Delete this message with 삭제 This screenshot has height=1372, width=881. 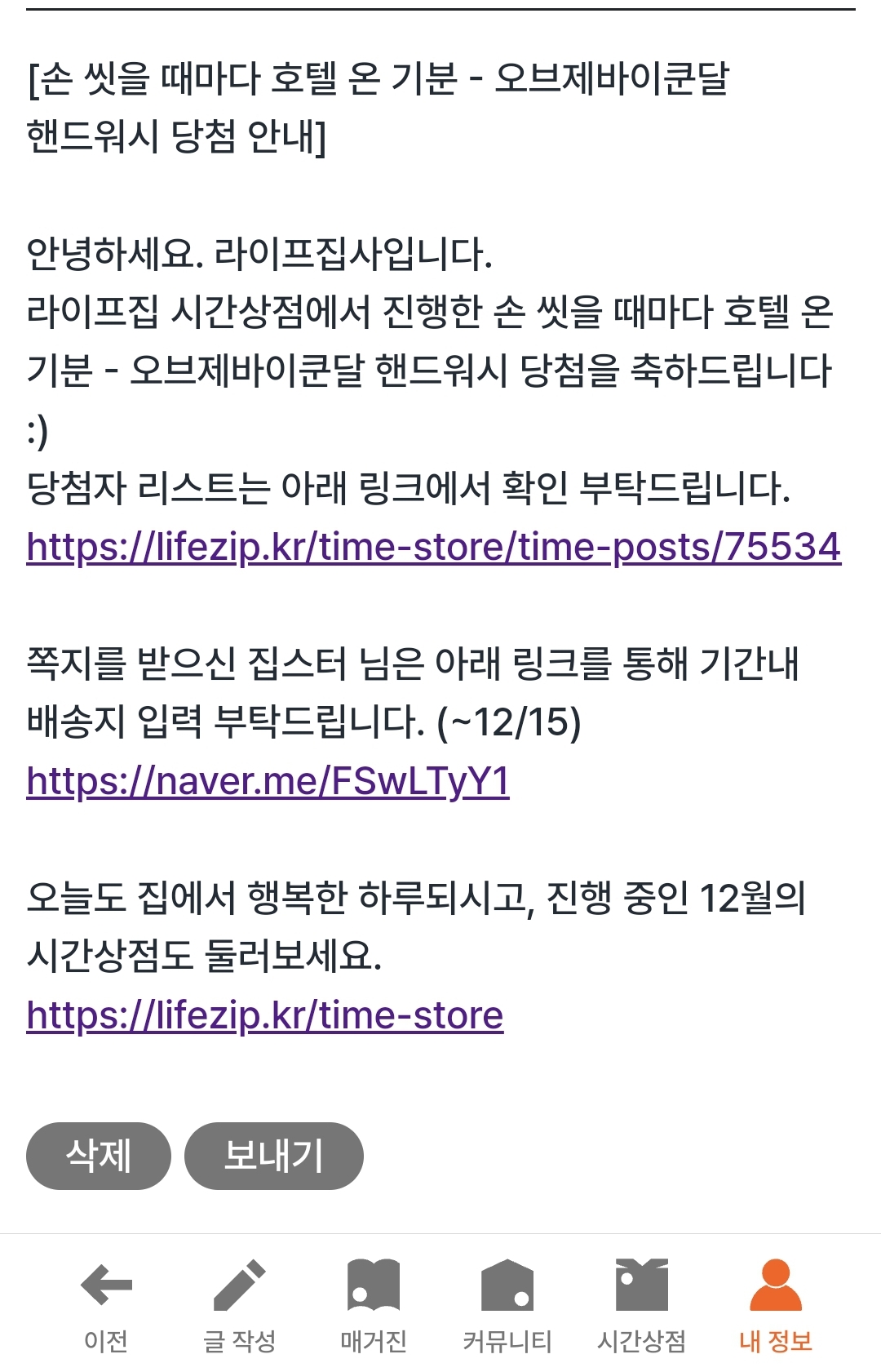[99, 1156]
